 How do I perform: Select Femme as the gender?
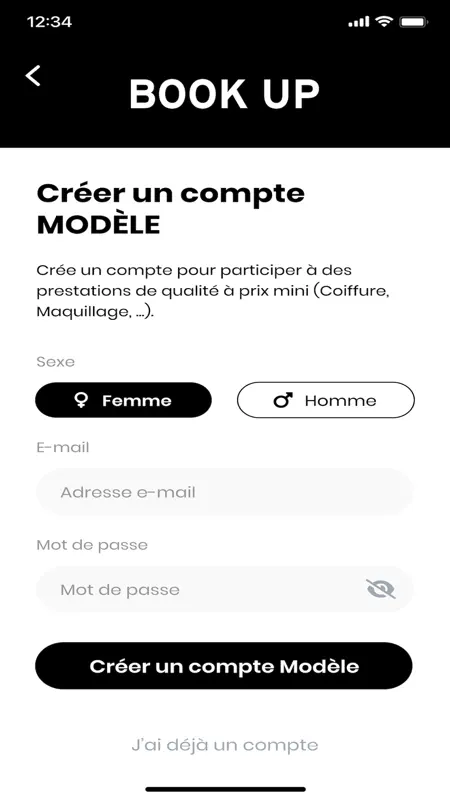point(123,400)
